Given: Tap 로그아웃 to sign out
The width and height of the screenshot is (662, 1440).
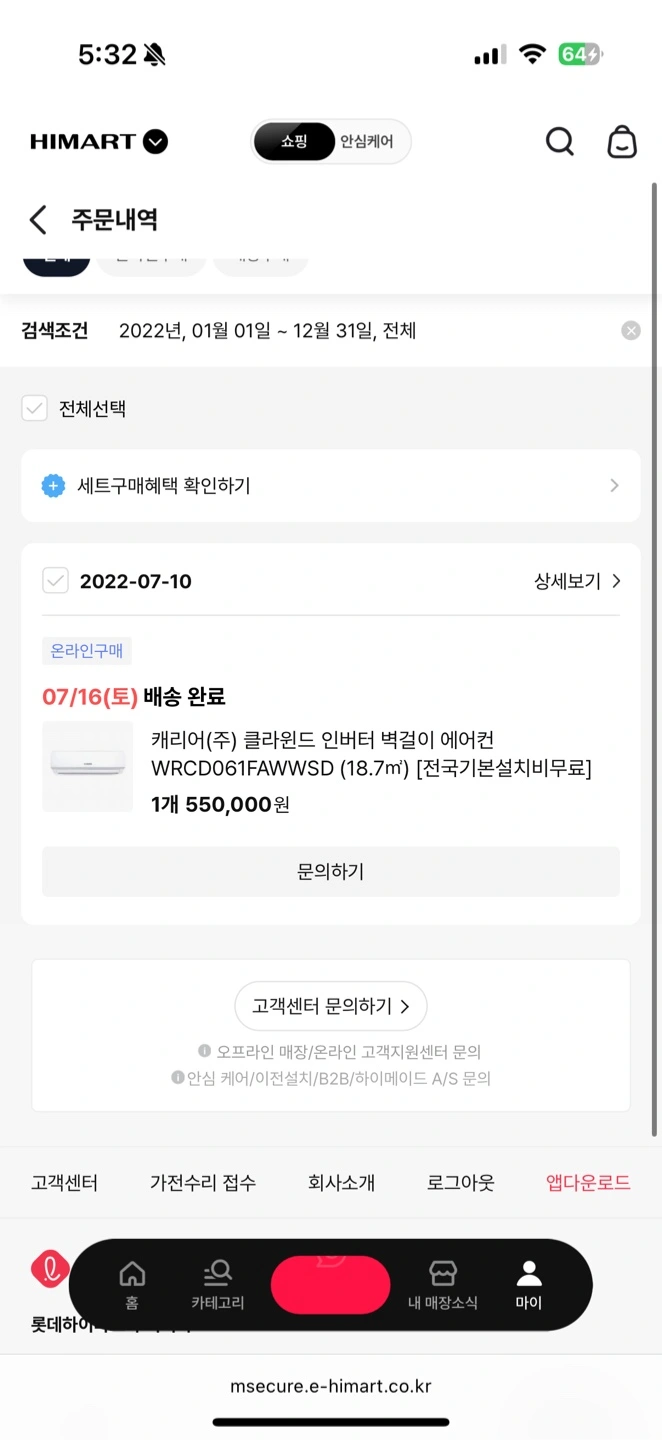Looking at the screenshot, I should [x=461, y=1183].
